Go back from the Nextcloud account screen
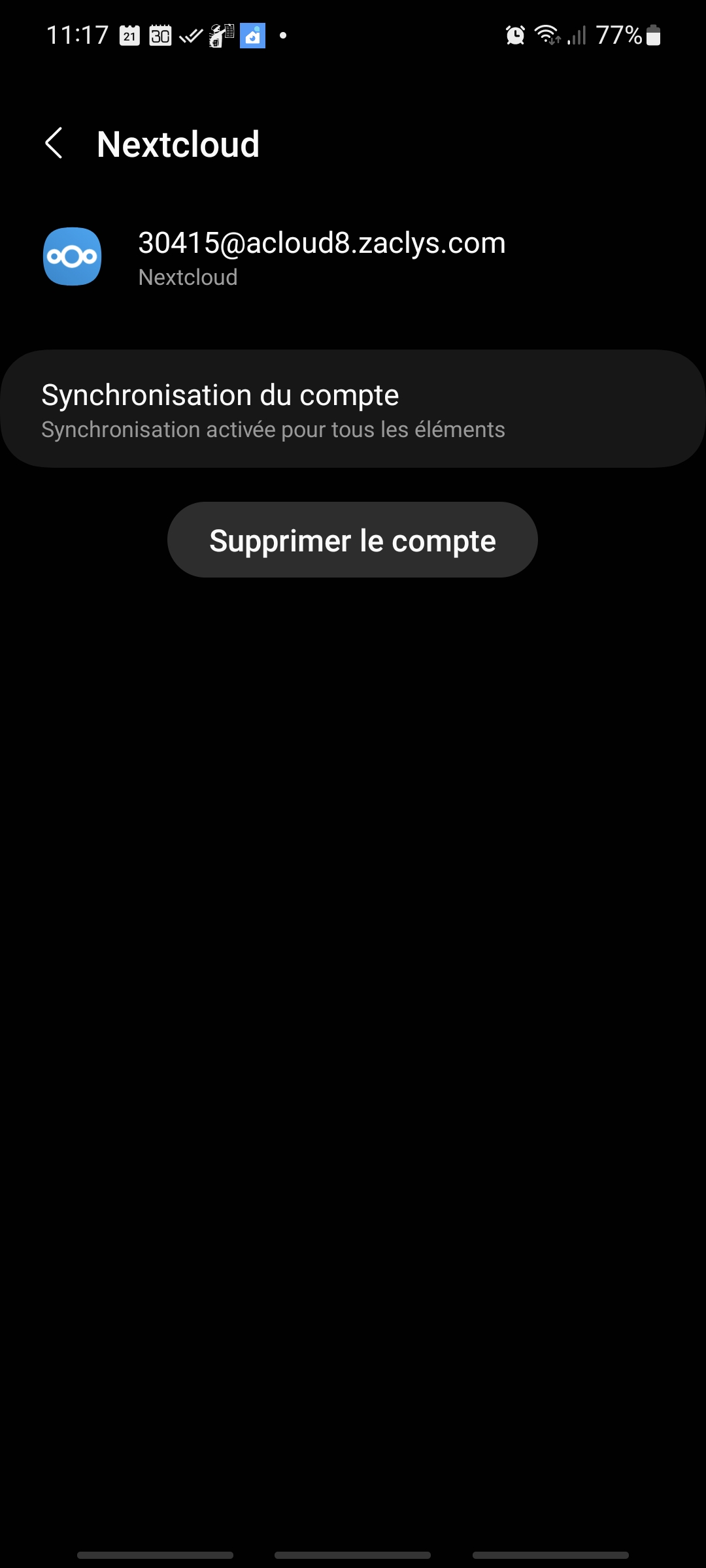Viewport: 706px width, 1568px height. pos(54,143)
